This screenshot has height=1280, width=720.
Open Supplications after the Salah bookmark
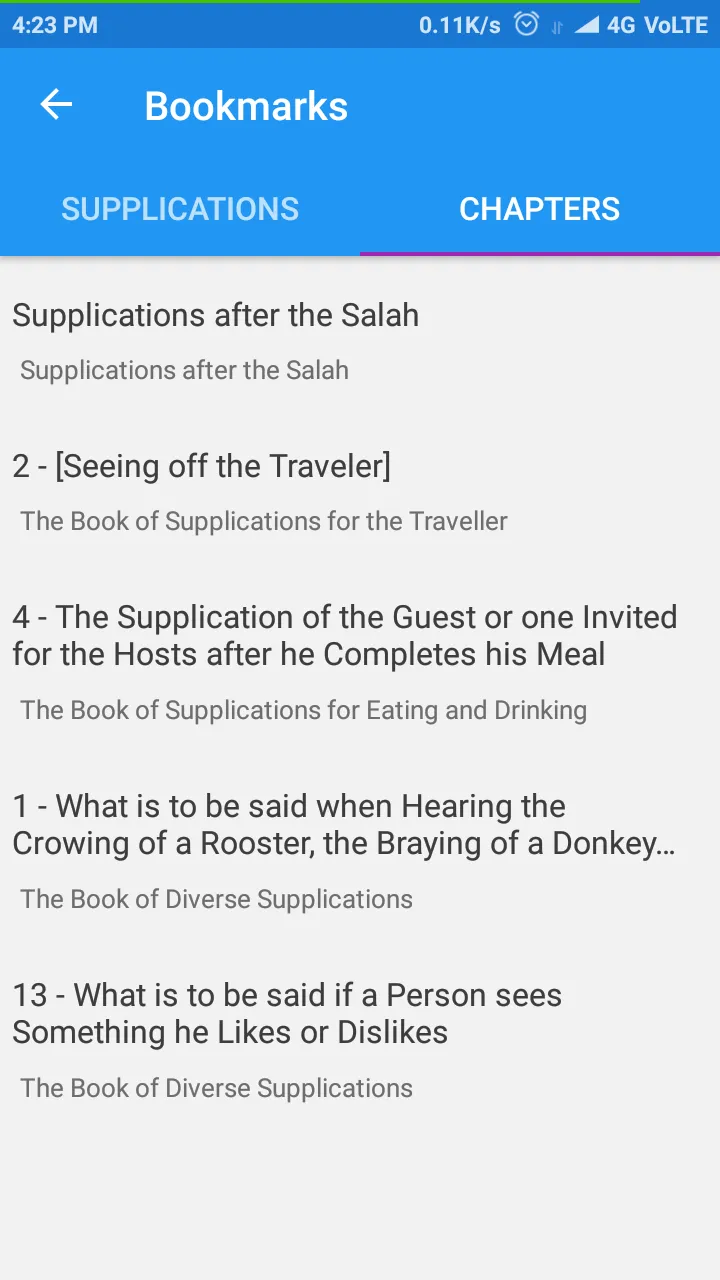pyautogui.click(x=360, y=342)
